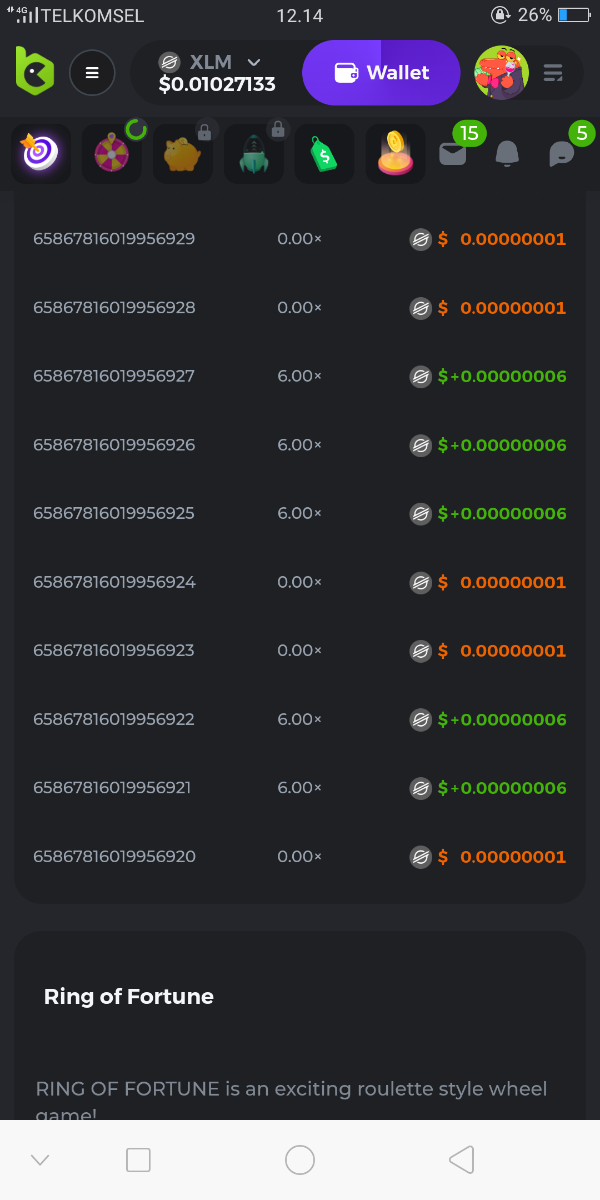Go to the phone home screen
This screenshot has height=1200, width=600.
coord(300,1160)
